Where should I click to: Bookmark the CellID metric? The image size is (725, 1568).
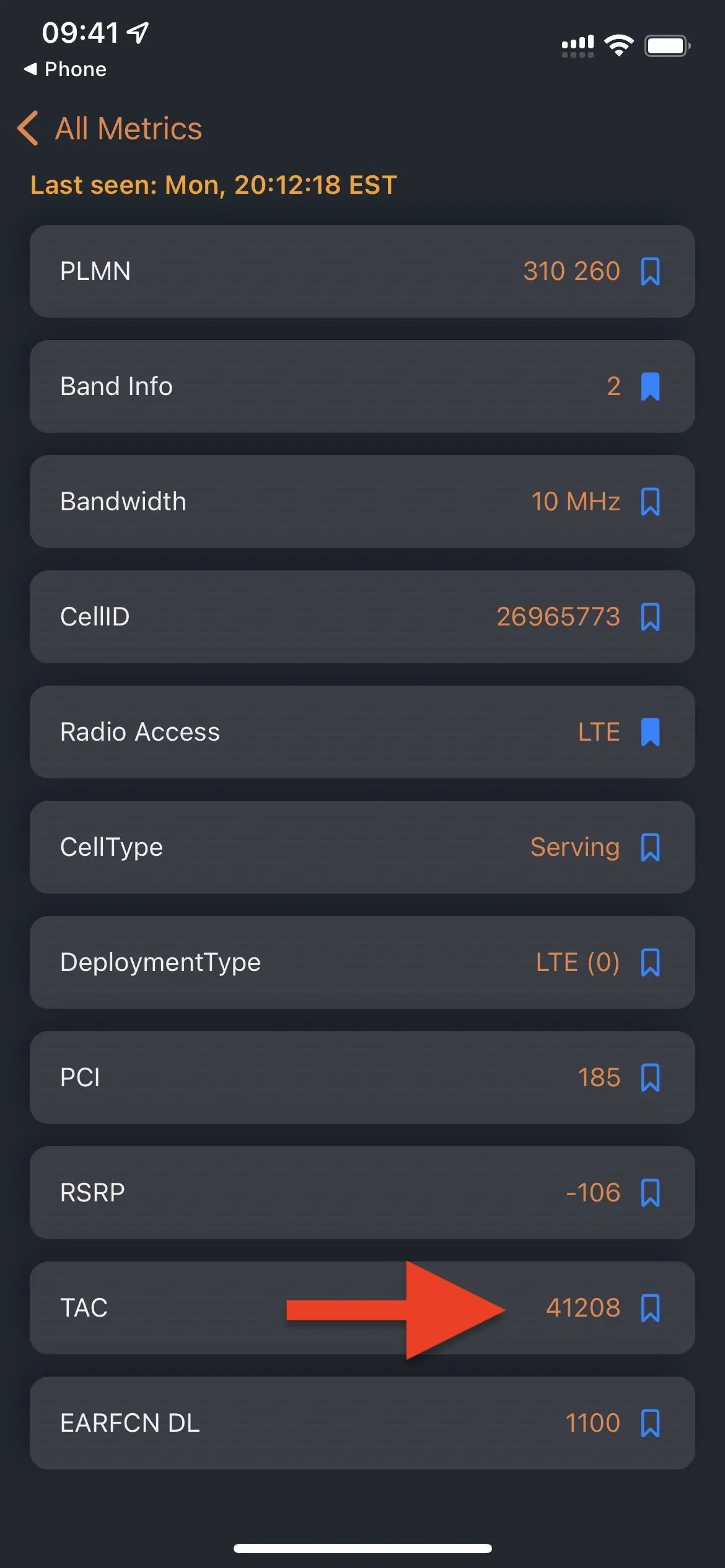(x=650, y=617)
